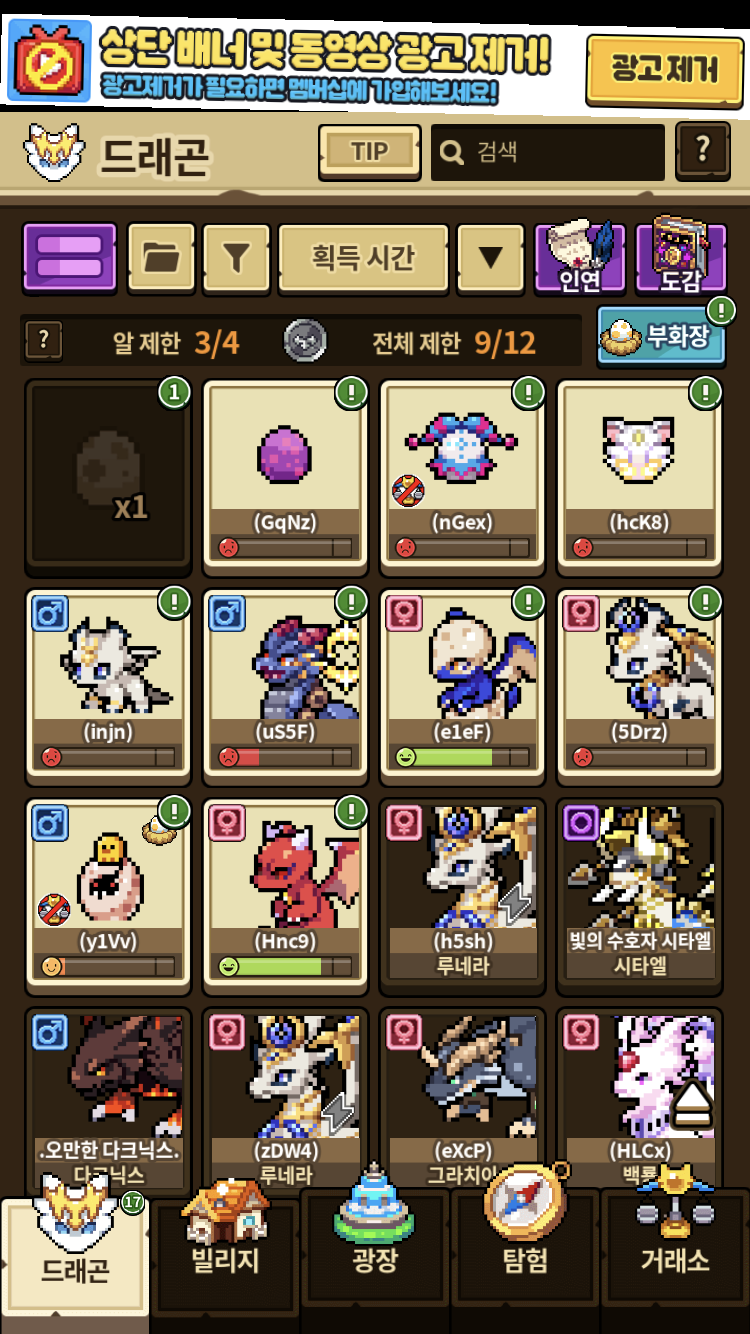The image size is (750, 1334).
Task: Choose the red dragon Hnc9
Action: pos(285,891)
